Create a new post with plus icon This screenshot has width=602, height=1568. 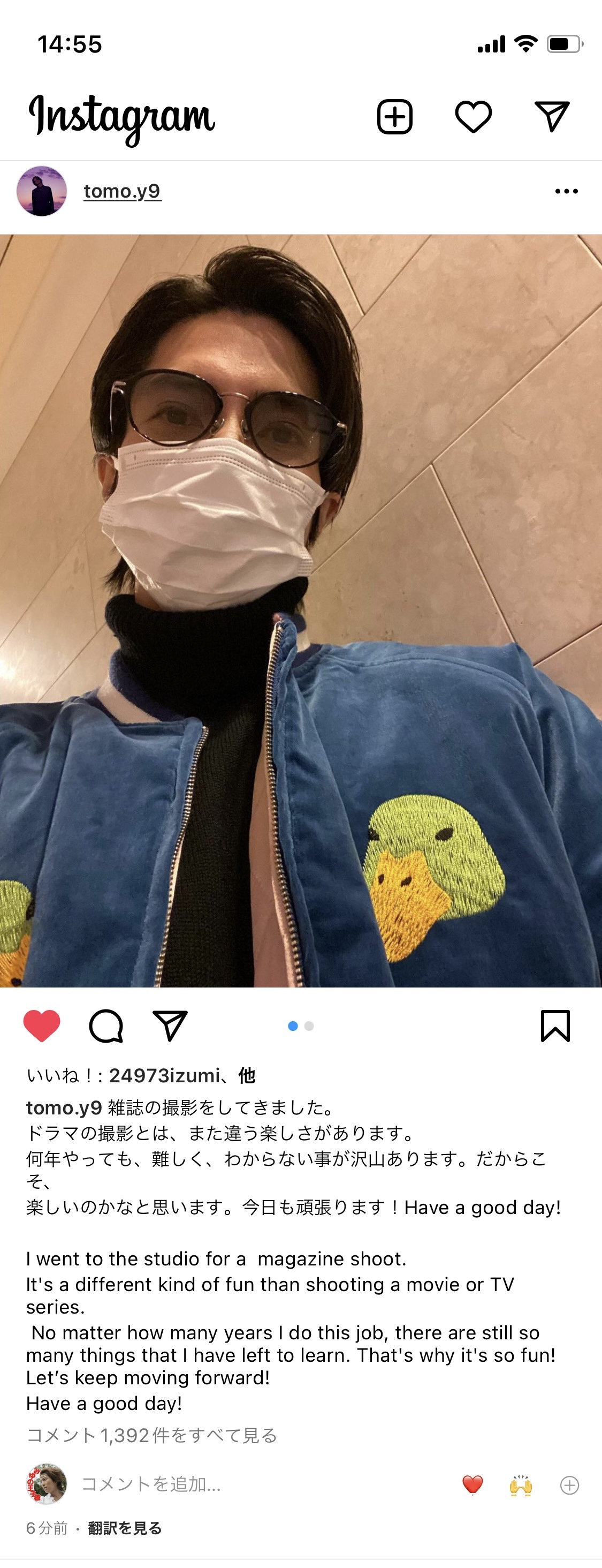[x=395, y=116]
